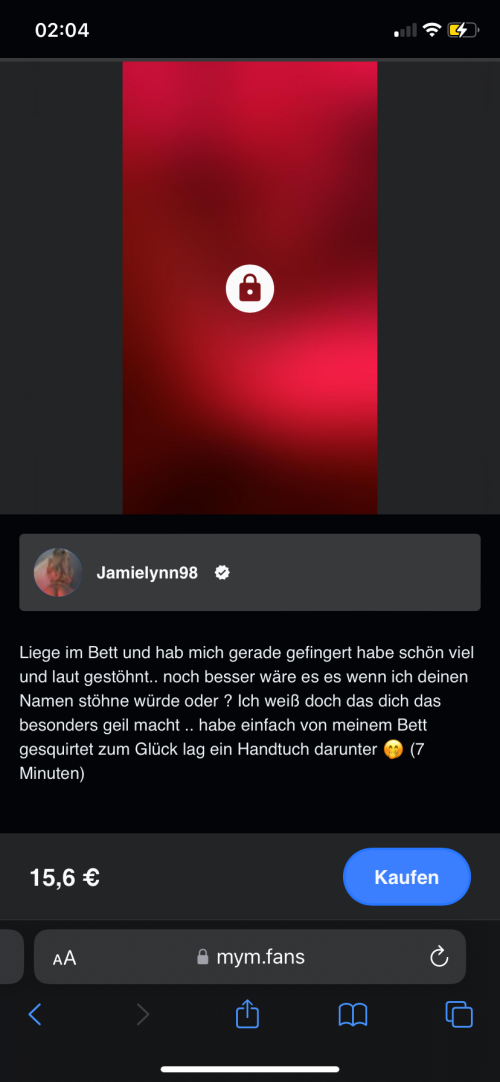Image resolution: width=500 pixels, height=1082 pixels.
Task: Show all open tabs
Action: pos(459,1014)
